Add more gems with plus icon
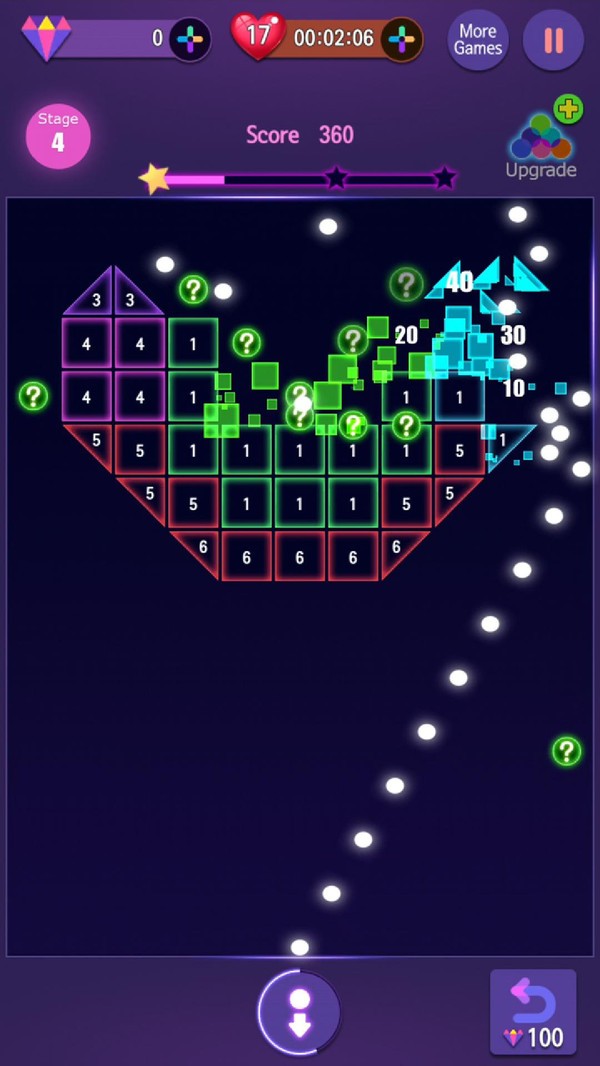 pyautogui.click(x=189, y=40)
